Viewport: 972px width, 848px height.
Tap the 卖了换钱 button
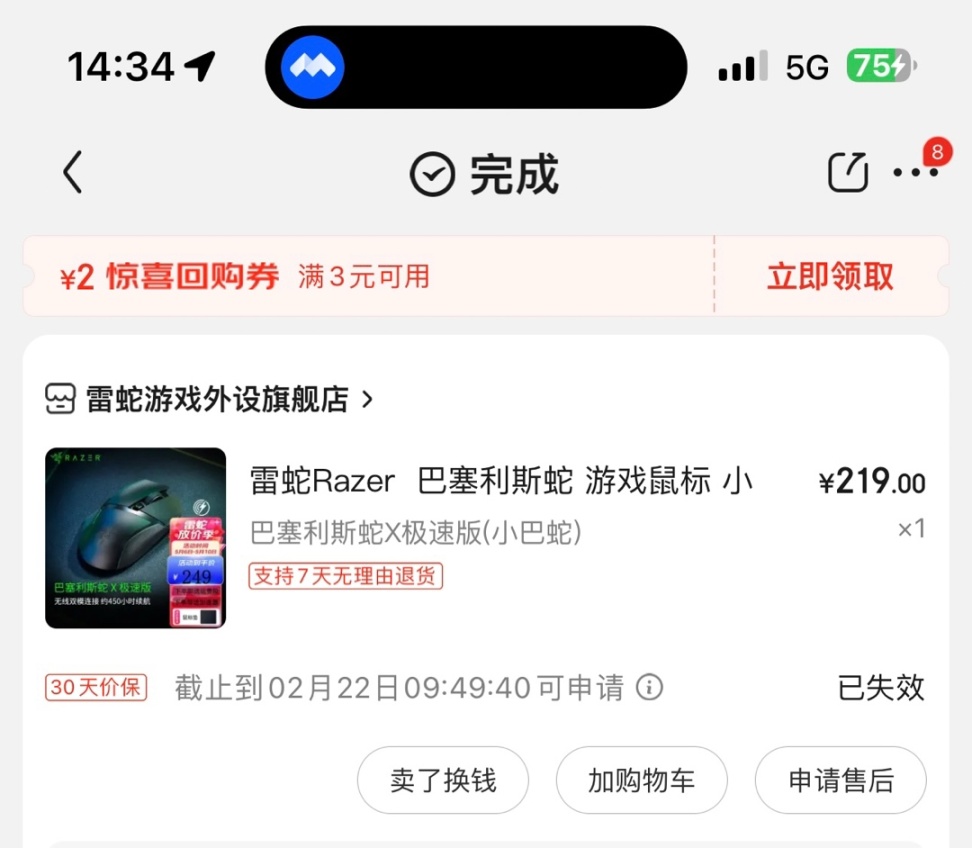tap(443, 780)
